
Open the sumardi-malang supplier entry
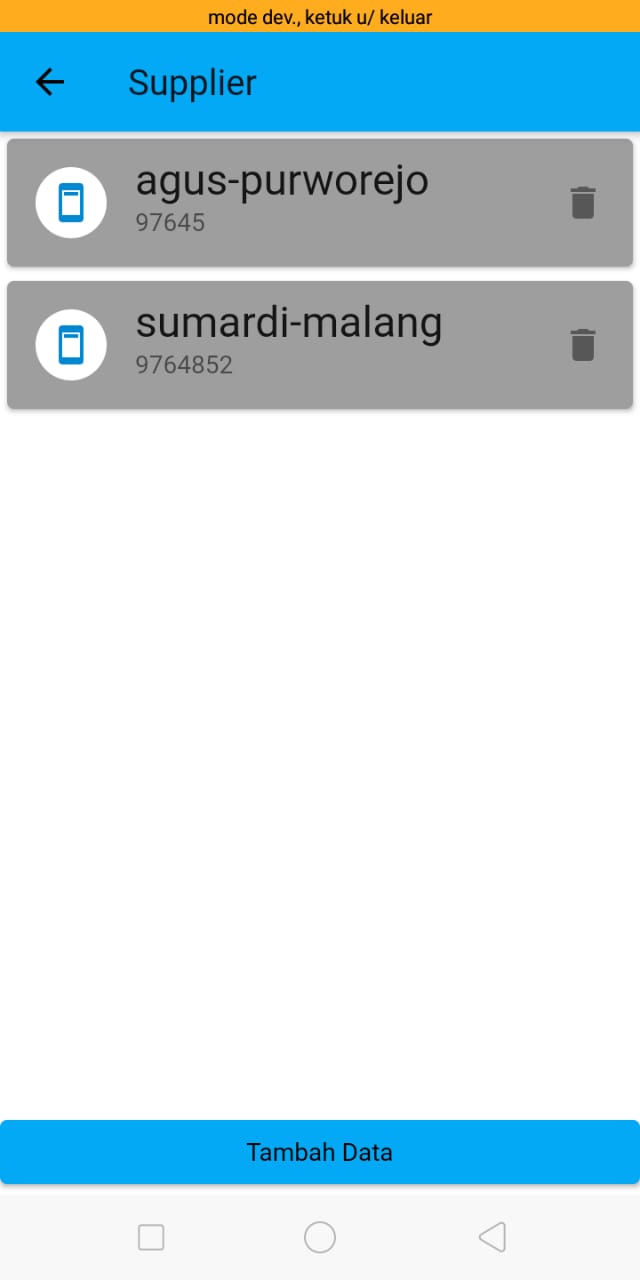tap(300, 345)
